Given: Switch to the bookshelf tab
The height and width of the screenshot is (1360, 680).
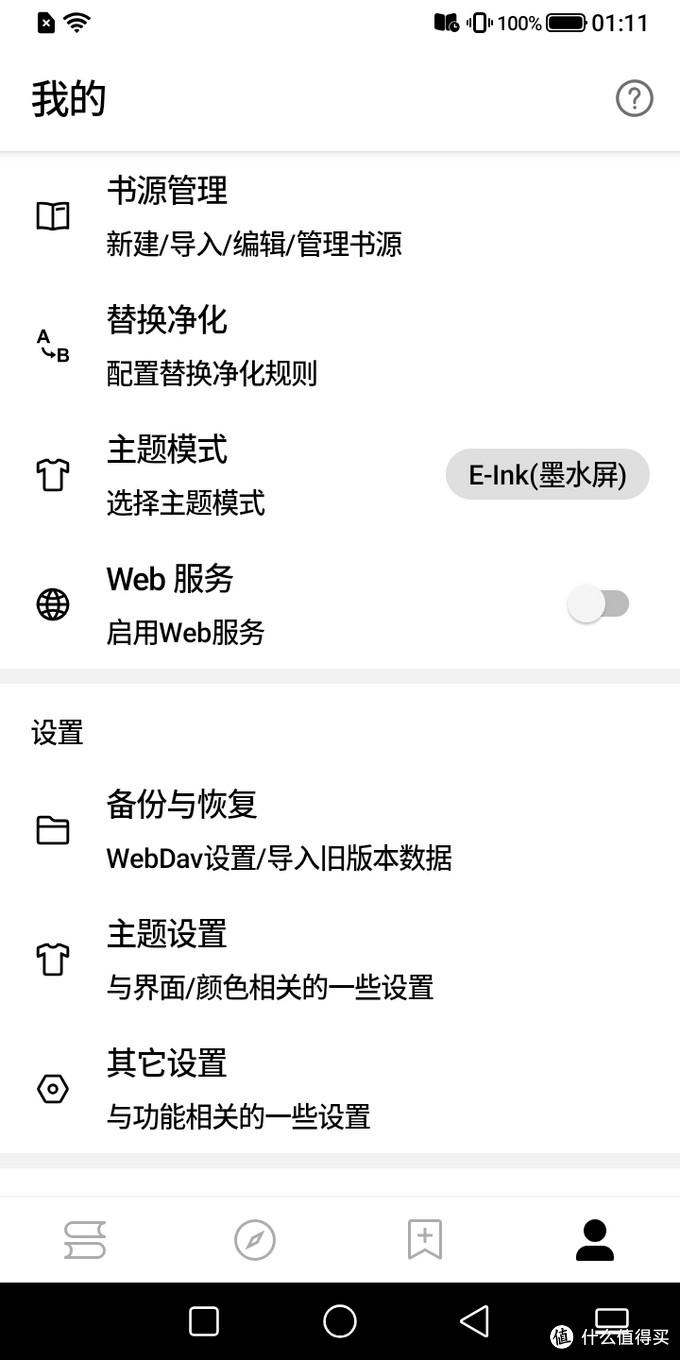Looking at the screenshot, I should click(x=85, y=1240).
